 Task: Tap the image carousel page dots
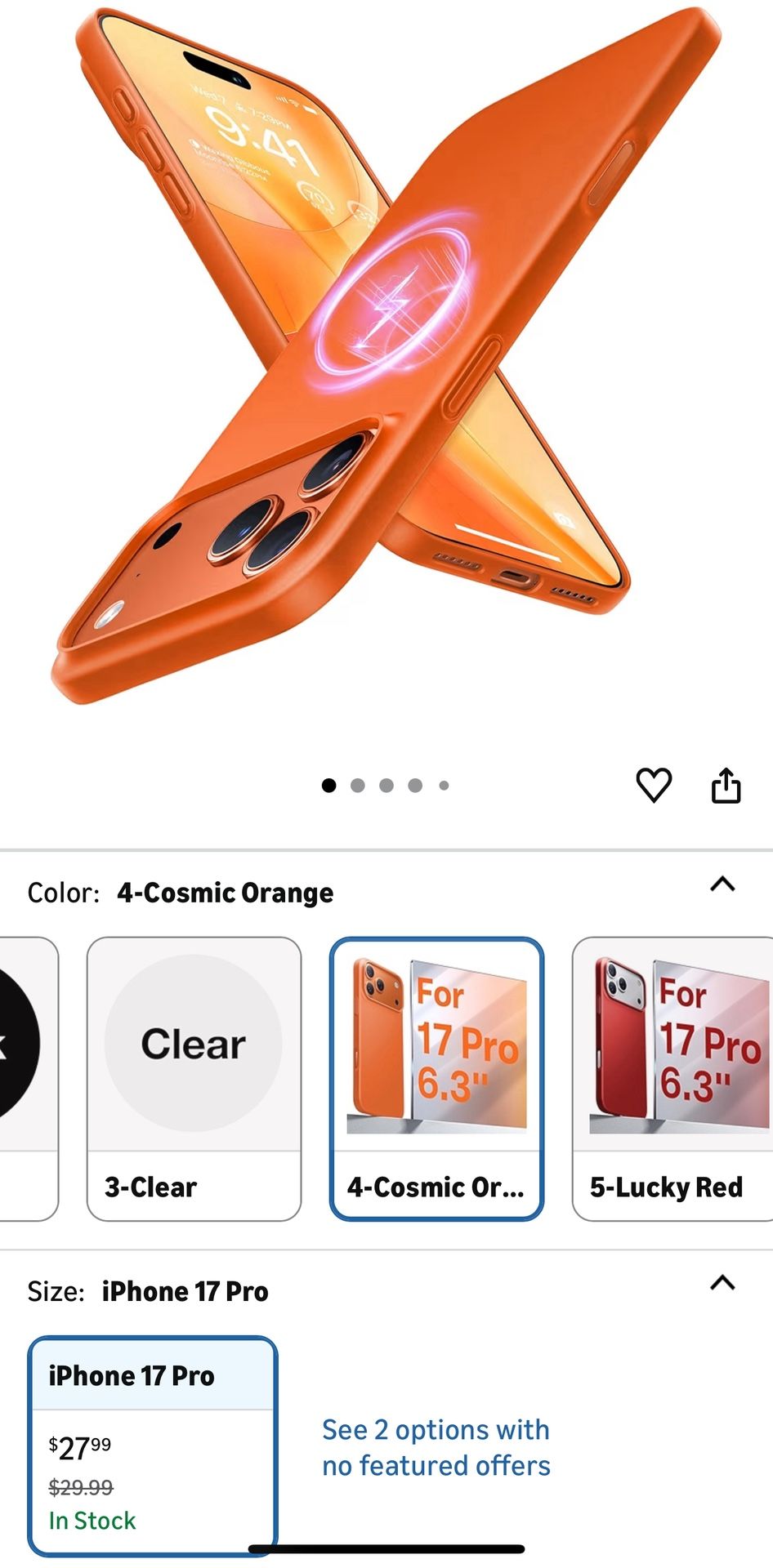pyautogui.click(x=386, y=786)
